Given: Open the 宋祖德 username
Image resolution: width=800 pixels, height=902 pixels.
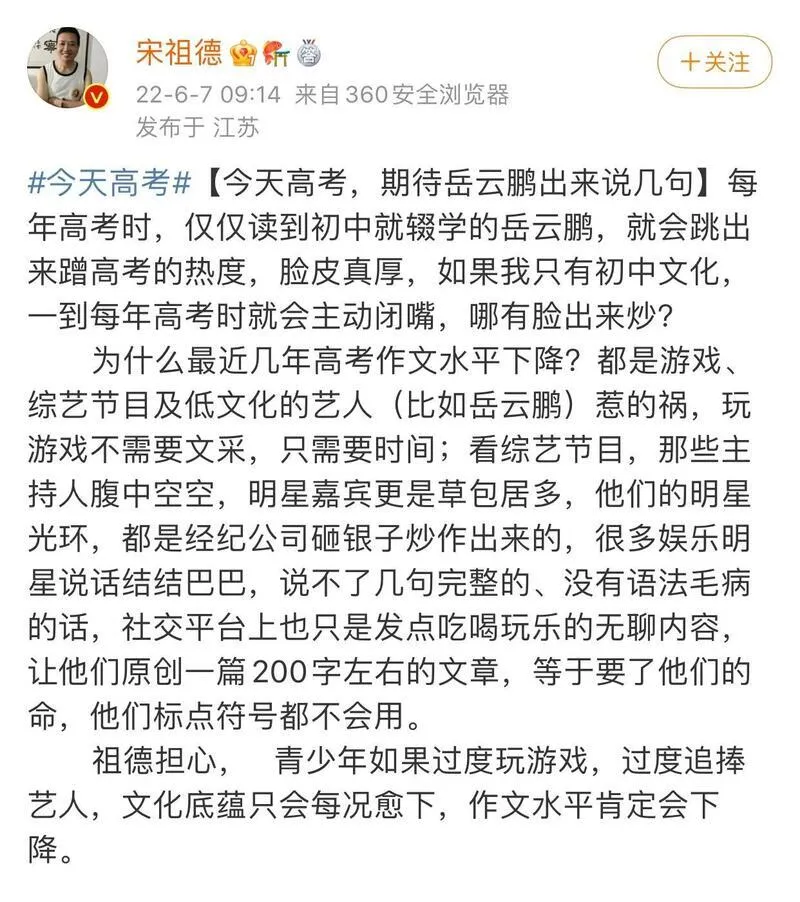Looking at the screenshot, I should [x=179, y=53].
